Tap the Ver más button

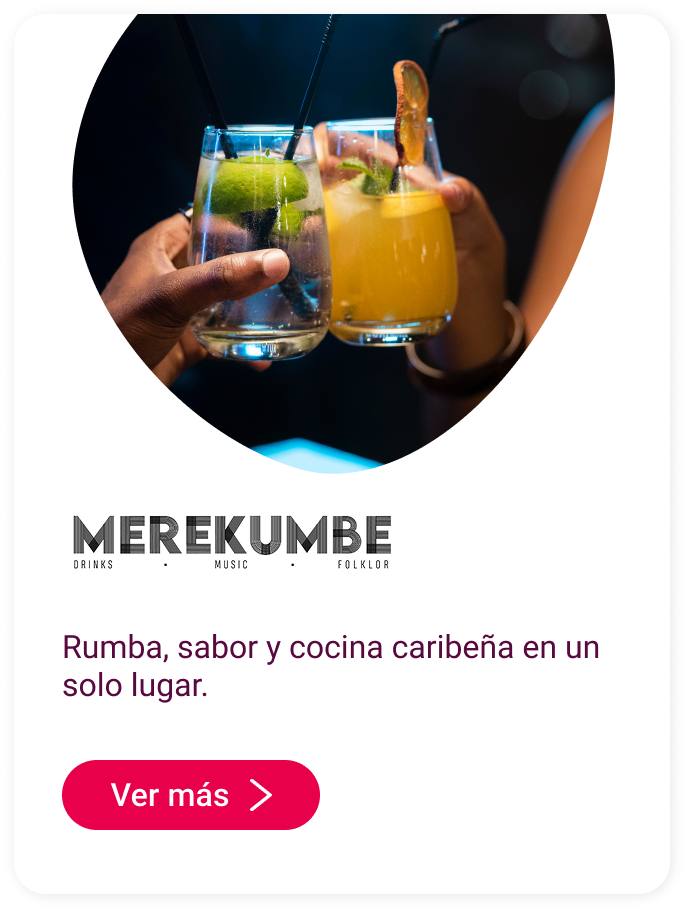pyautogui.click(x=190, y=795)
